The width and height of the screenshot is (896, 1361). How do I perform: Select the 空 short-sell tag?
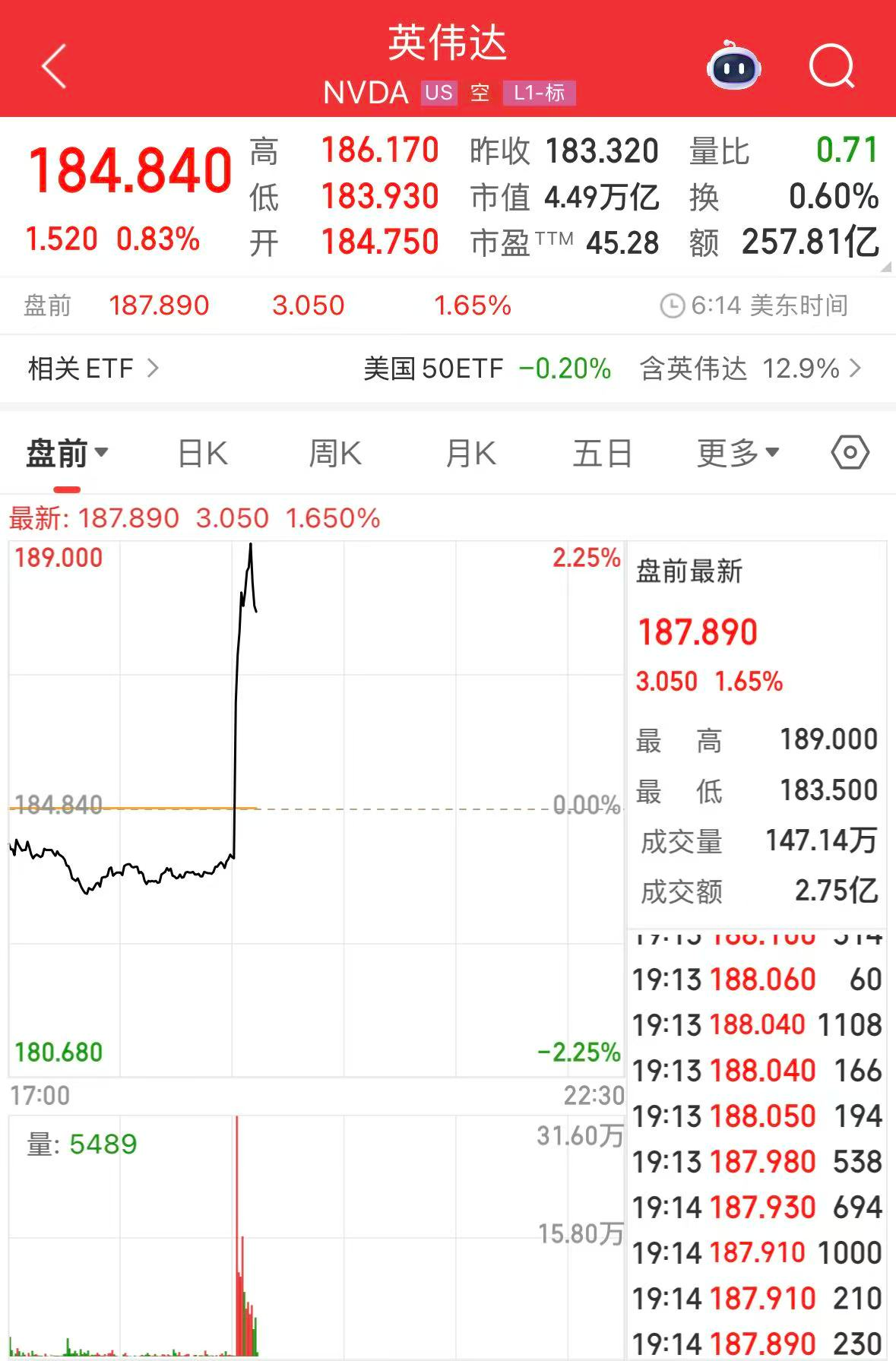point(479,93)
